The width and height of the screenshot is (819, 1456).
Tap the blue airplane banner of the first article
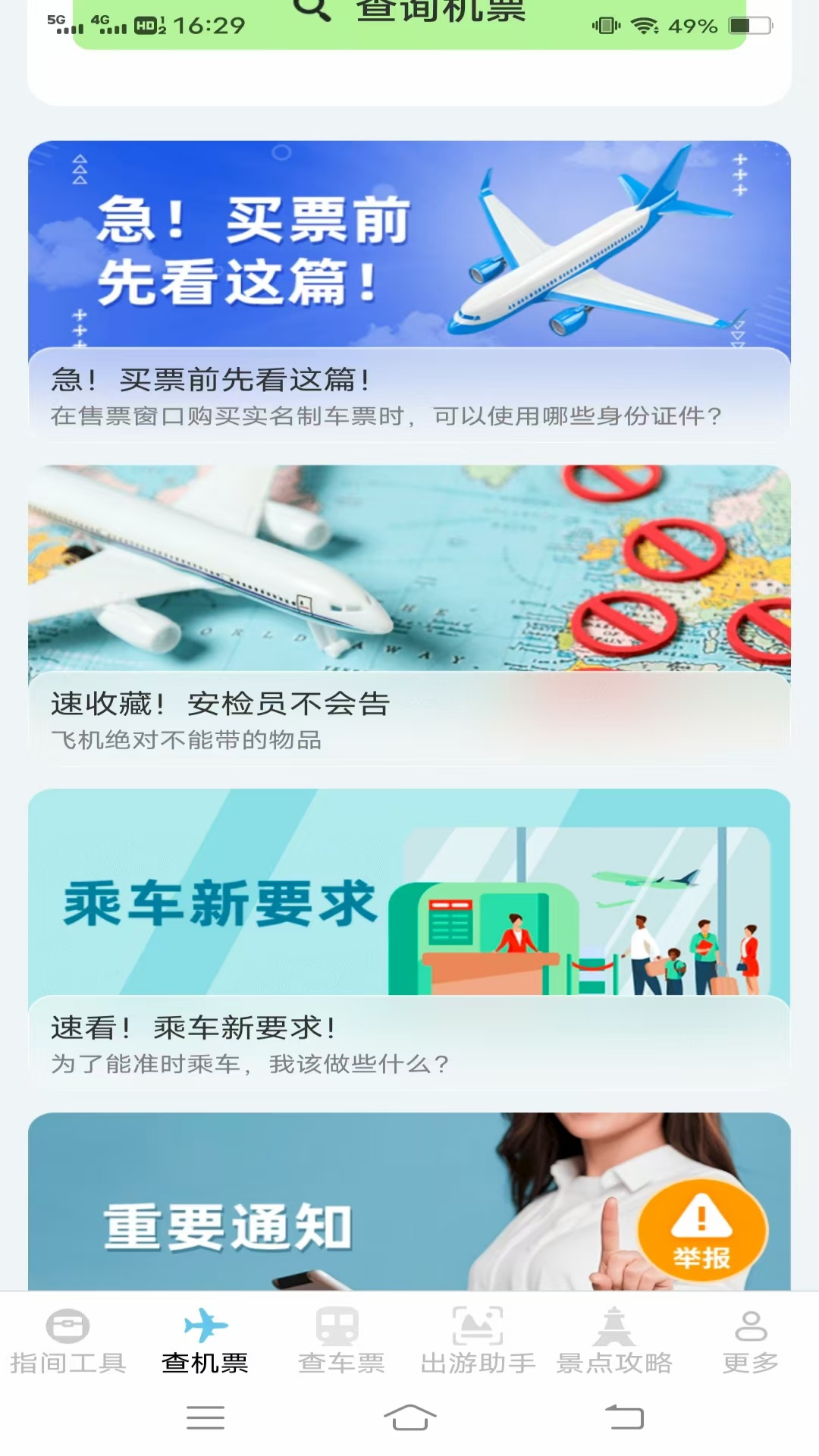409,246
